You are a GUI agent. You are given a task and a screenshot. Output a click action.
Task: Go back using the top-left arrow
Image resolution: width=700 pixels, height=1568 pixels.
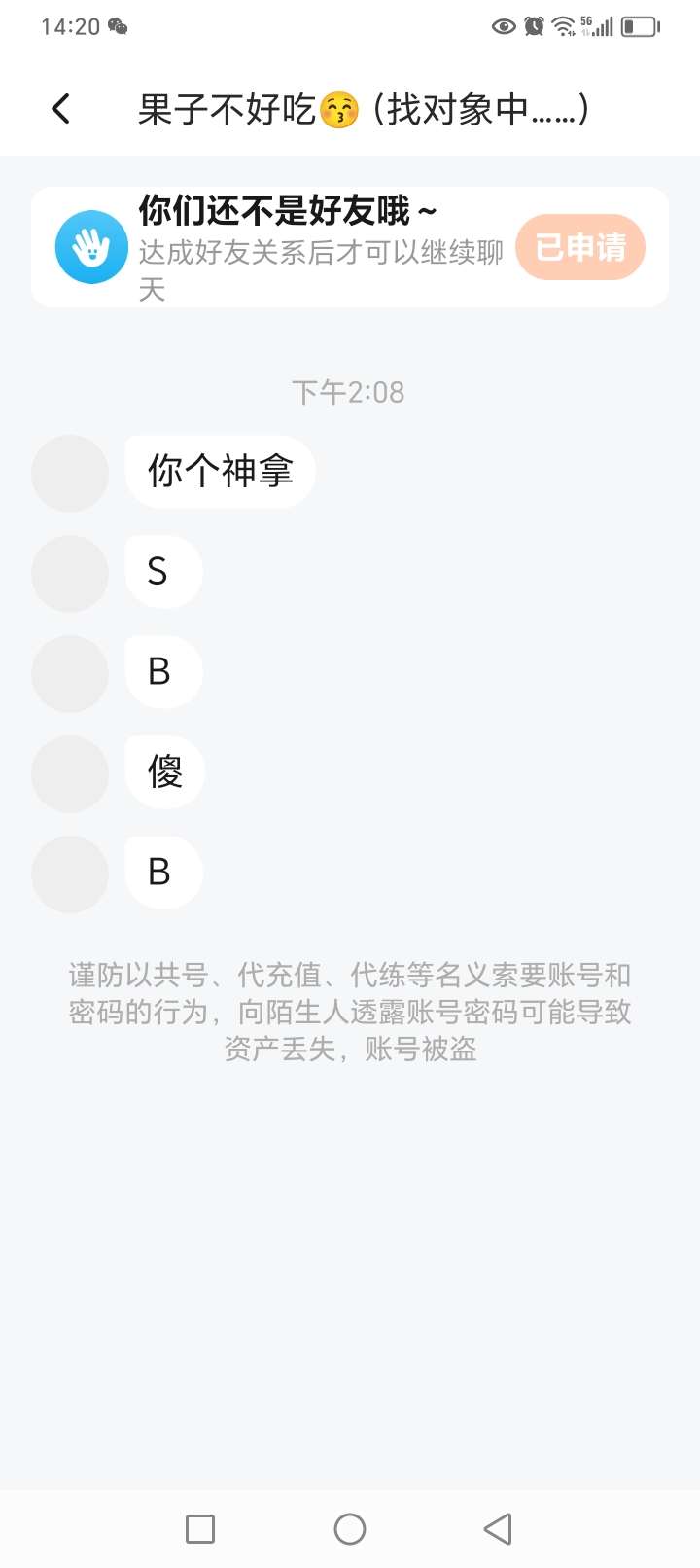tap(61, 109)
